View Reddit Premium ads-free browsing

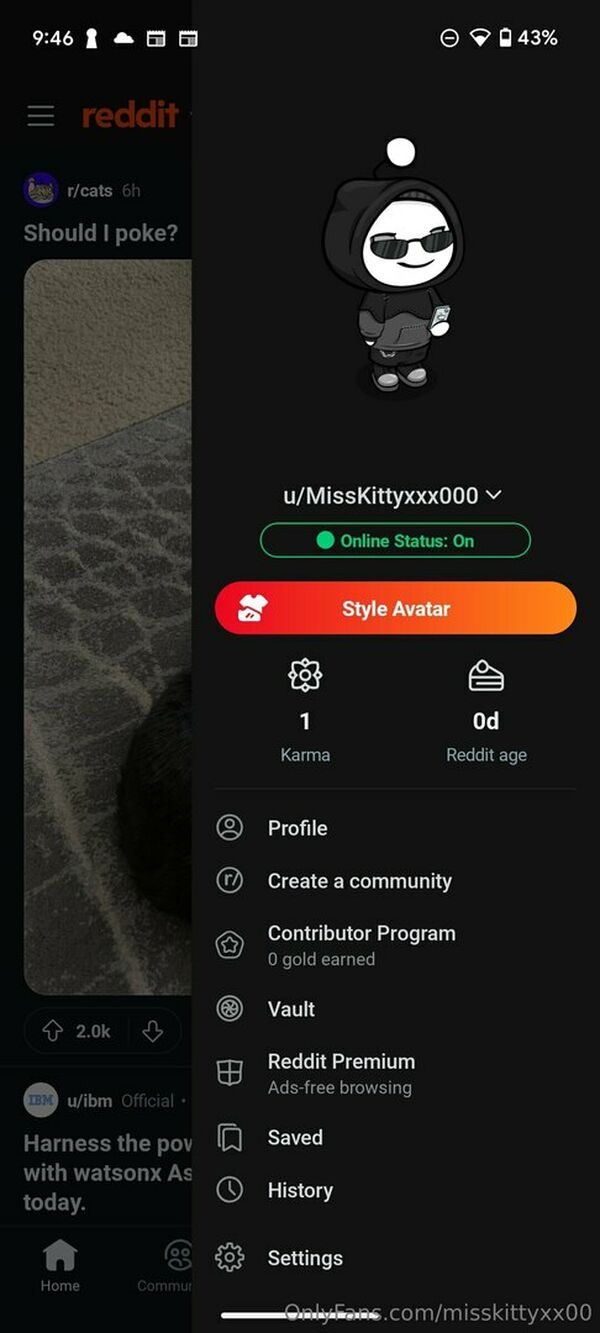pyautogui.click(x=341, y=1073)
